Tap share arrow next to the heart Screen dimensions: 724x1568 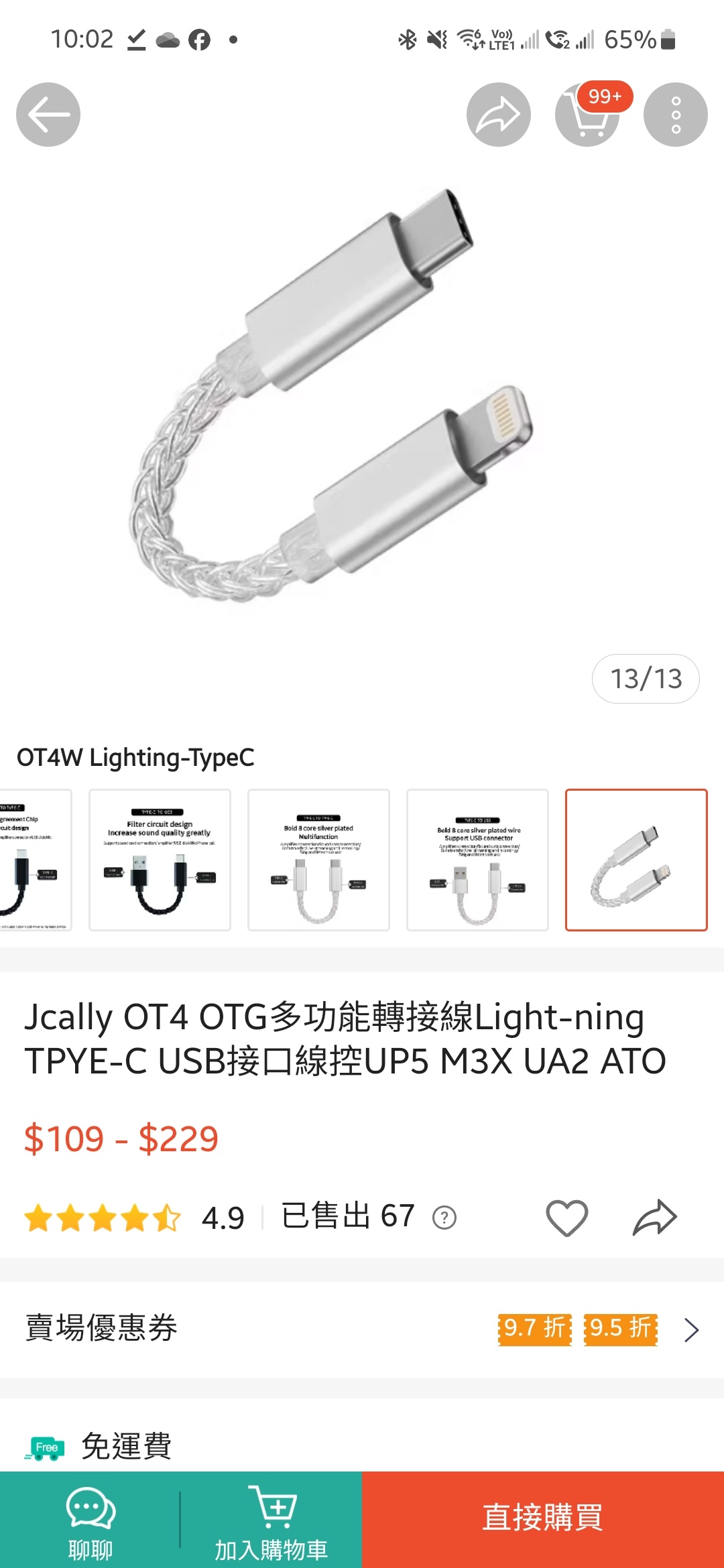click(x=655, y=1217)
